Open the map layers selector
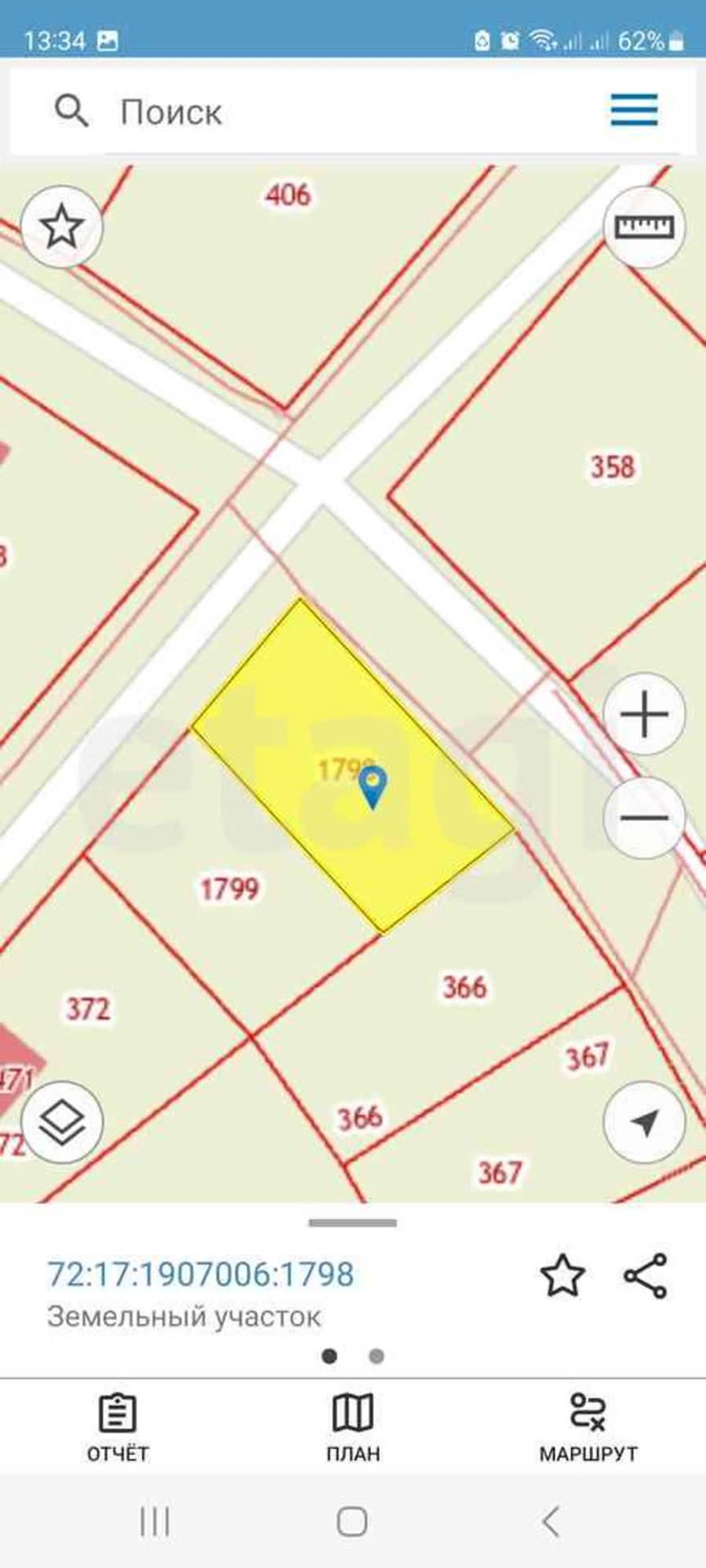Screen dimensions: 706x1568 click(61, 1123)
